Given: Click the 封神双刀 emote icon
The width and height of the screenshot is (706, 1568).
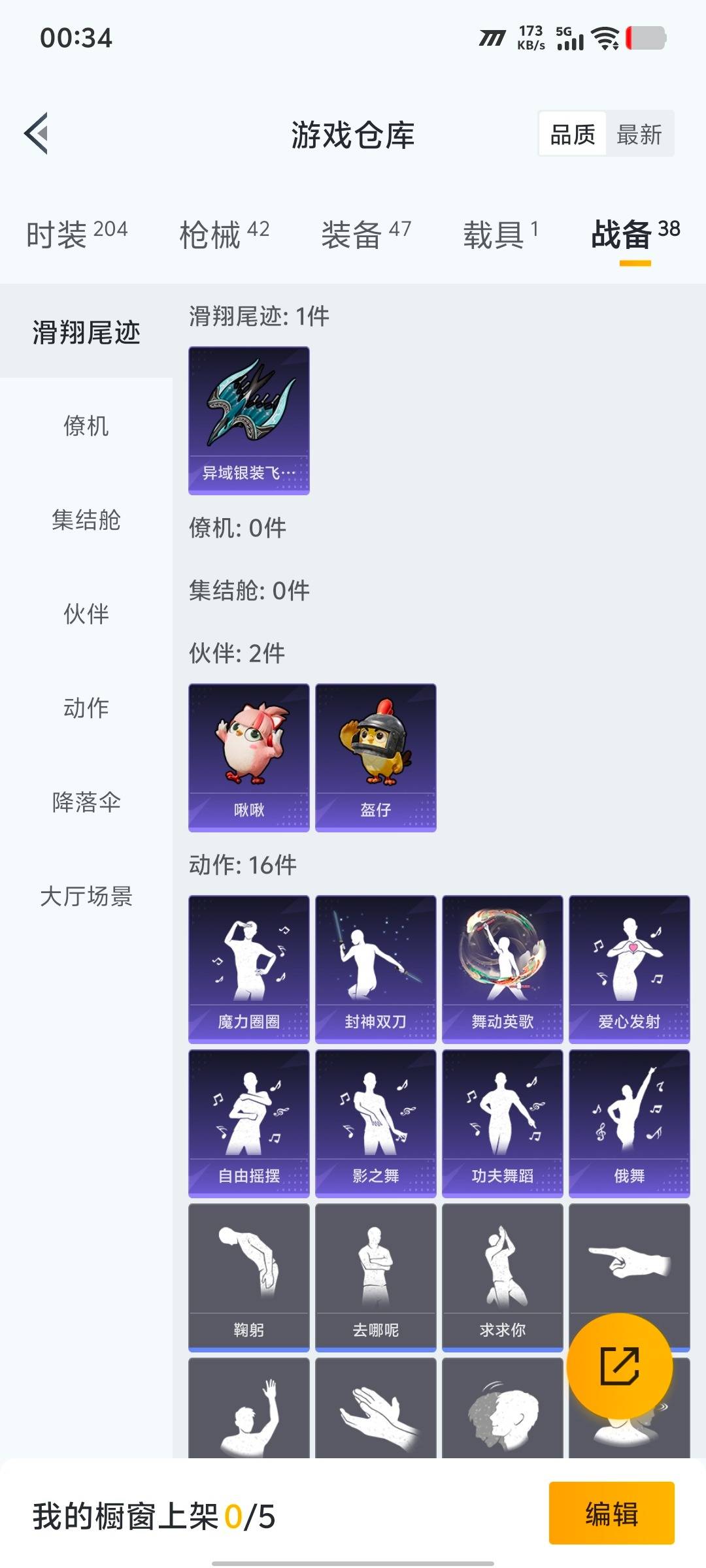Looking at the screenshot, I should coord(375,967).
